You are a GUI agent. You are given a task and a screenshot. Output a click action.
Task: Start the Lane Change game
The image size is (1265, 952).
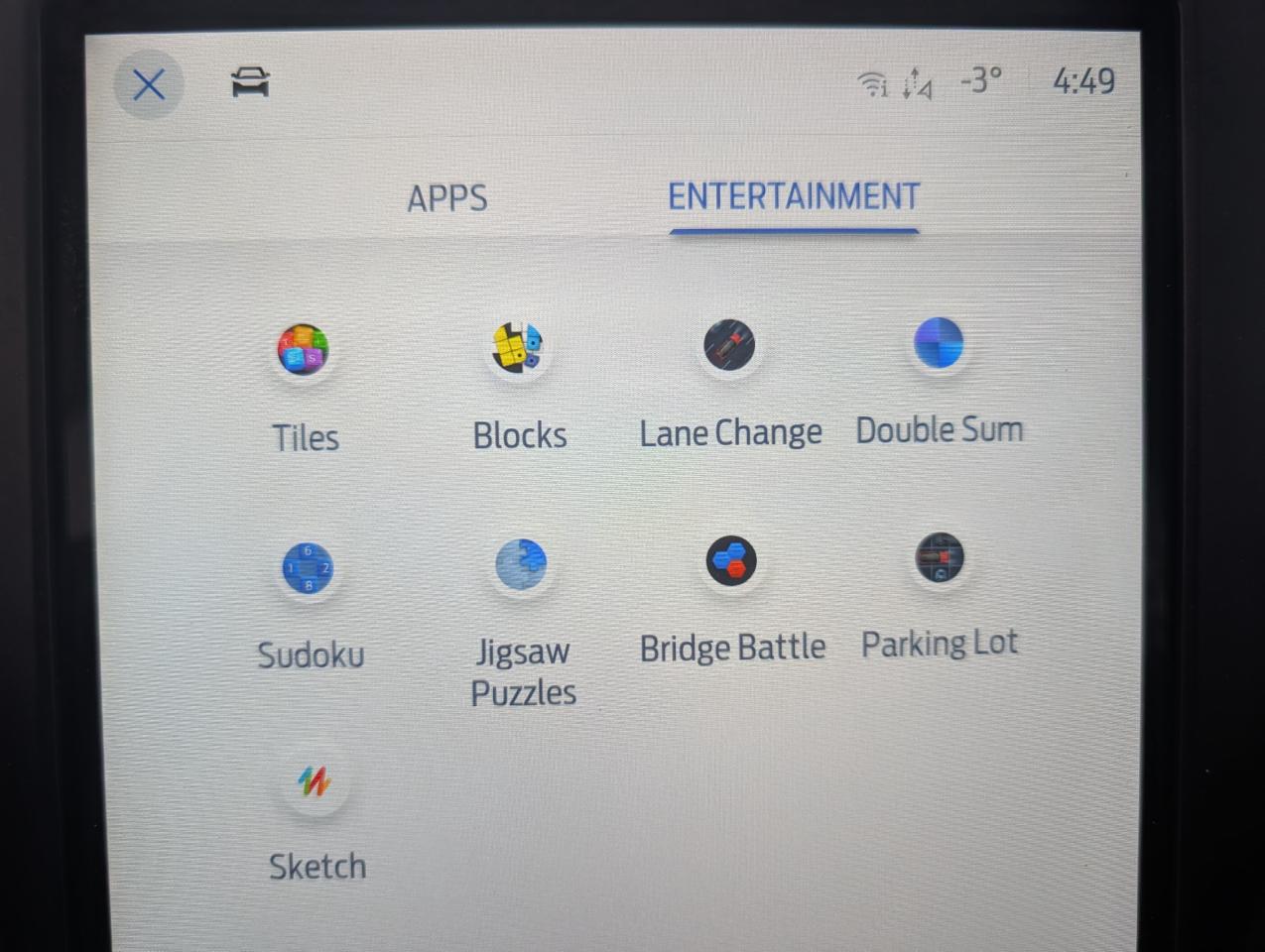pos(729,346)
